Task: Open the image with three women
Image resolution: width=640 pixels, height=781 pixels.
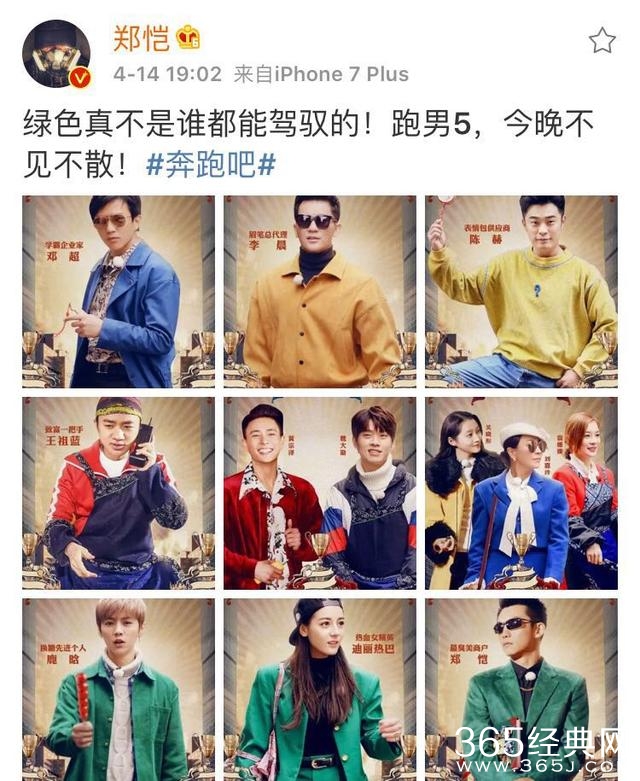Action: point(521,492)
